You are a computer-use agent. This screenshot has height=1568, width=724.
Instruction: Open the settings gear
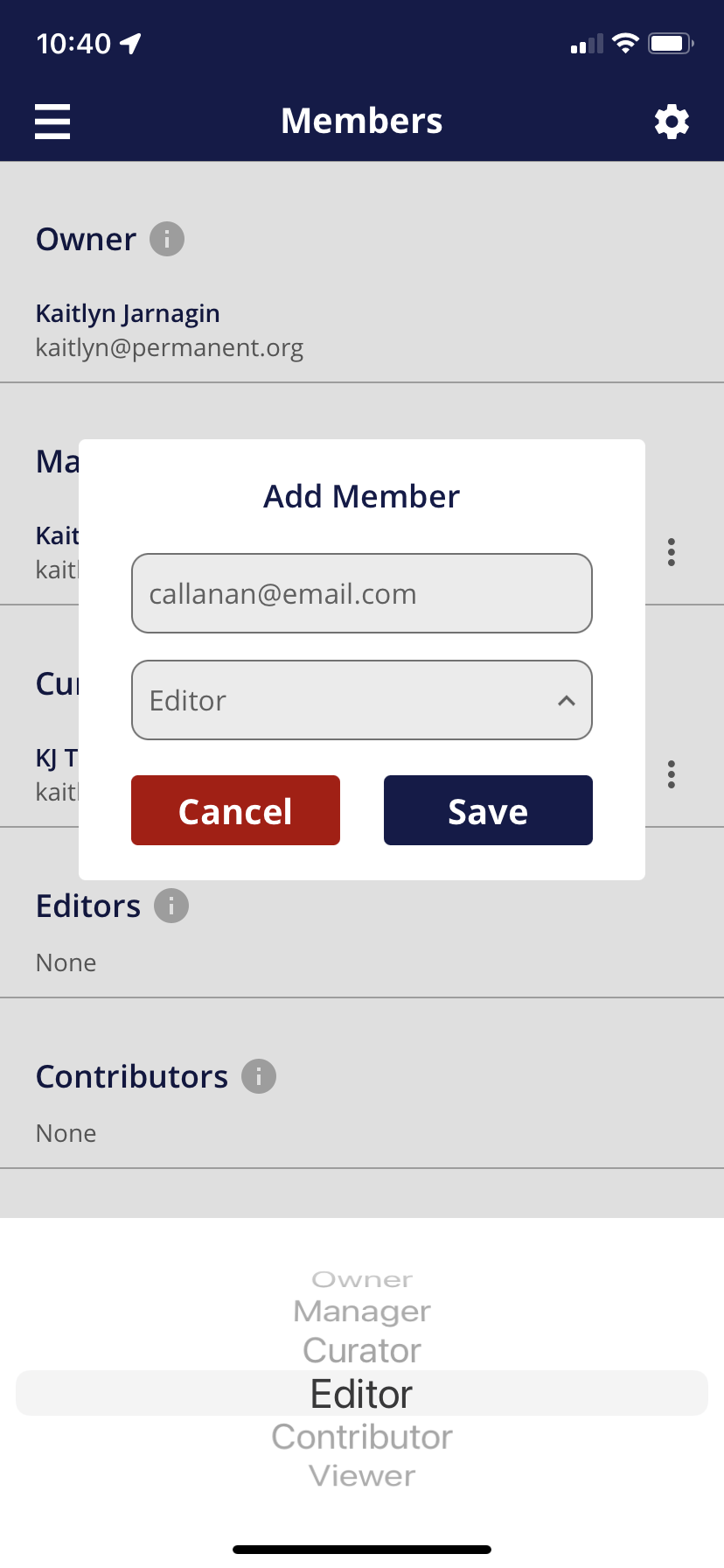click(672, 122)
